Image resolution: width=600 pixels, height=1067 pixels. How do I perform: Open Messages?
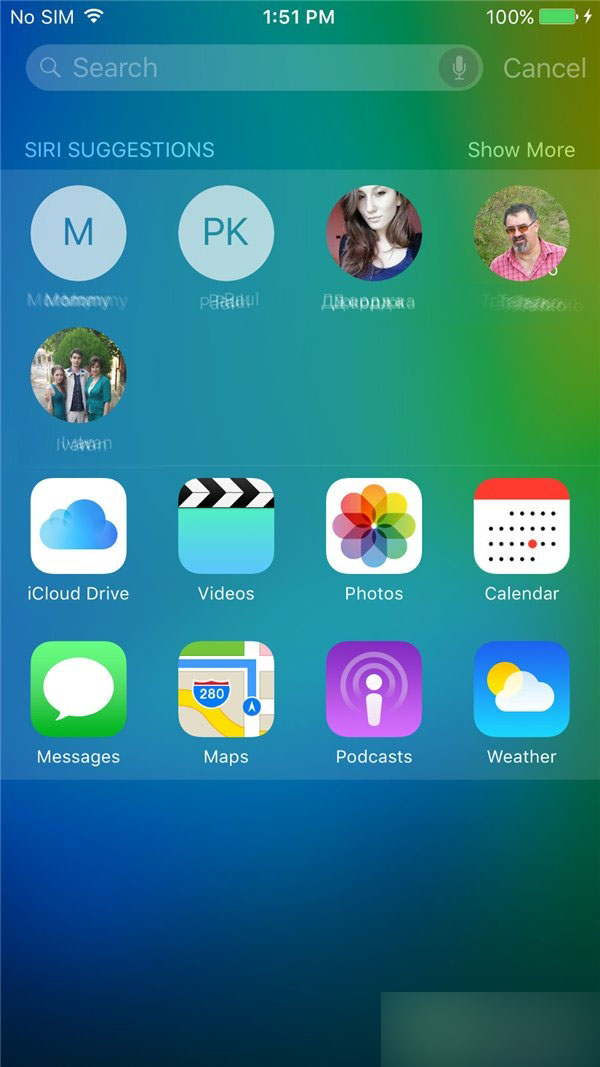click(x=78, y=689)
